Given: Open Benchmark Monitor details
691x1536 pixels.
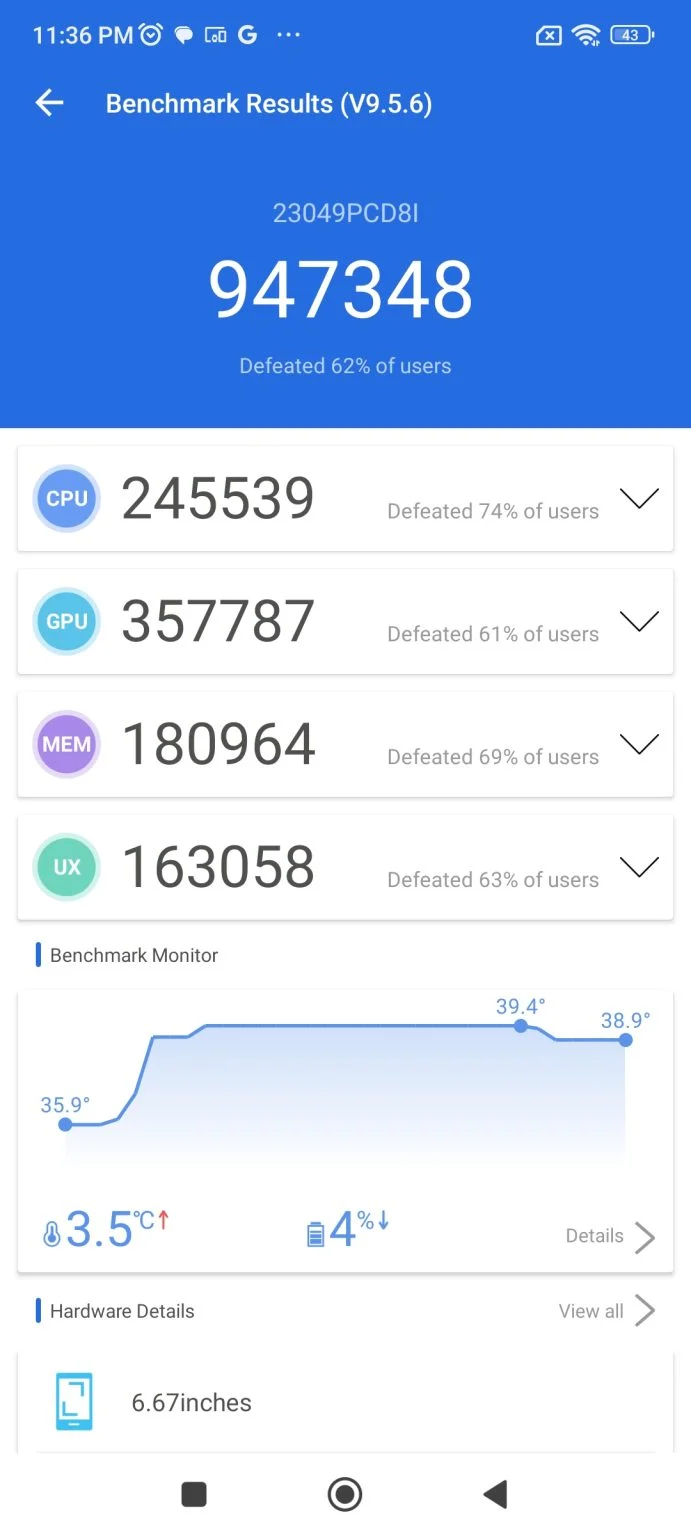Looking at the screenshot, I should tap(610, 1236).
